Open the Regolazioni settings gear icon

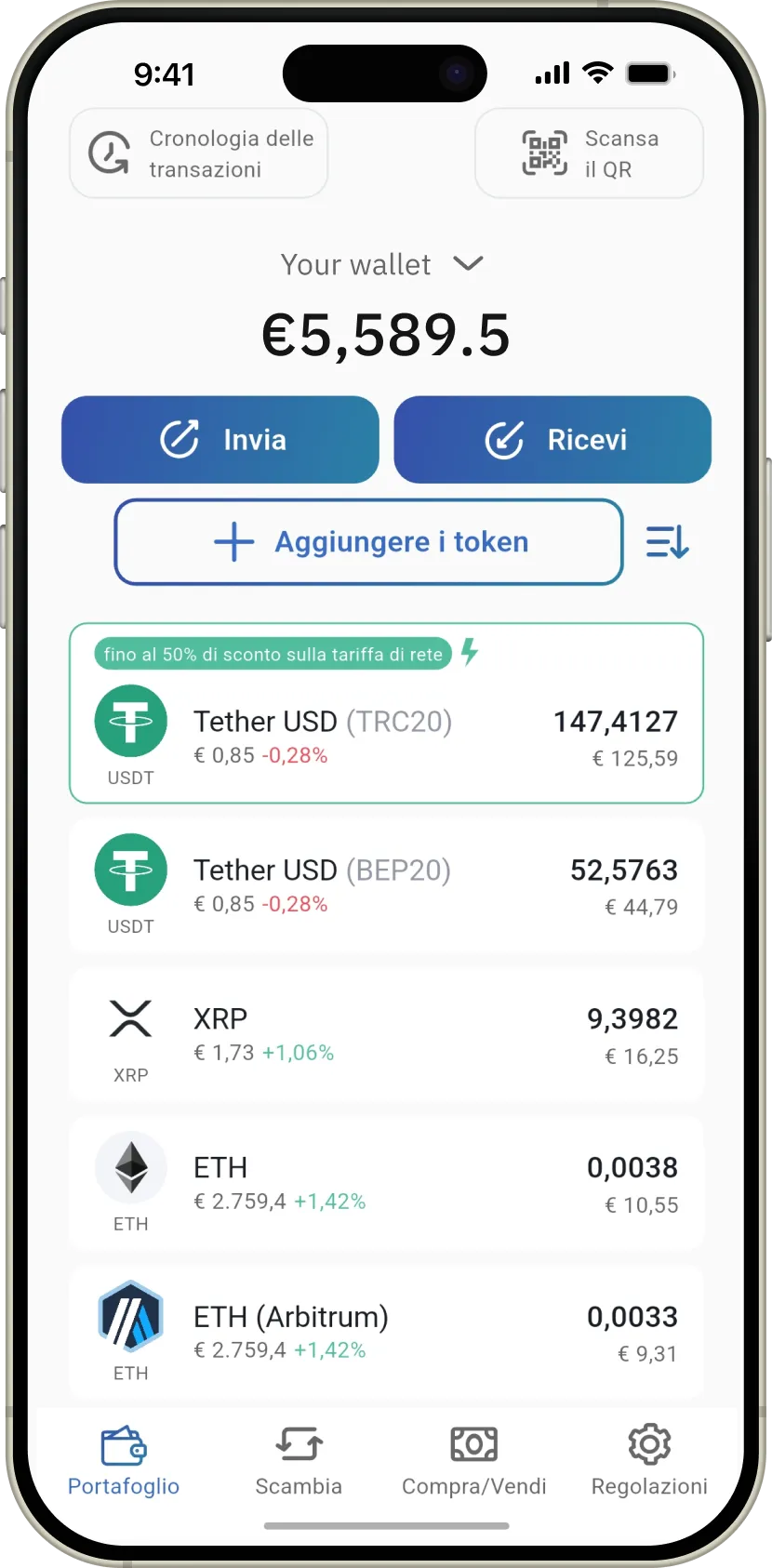[x=648, y=1444]
